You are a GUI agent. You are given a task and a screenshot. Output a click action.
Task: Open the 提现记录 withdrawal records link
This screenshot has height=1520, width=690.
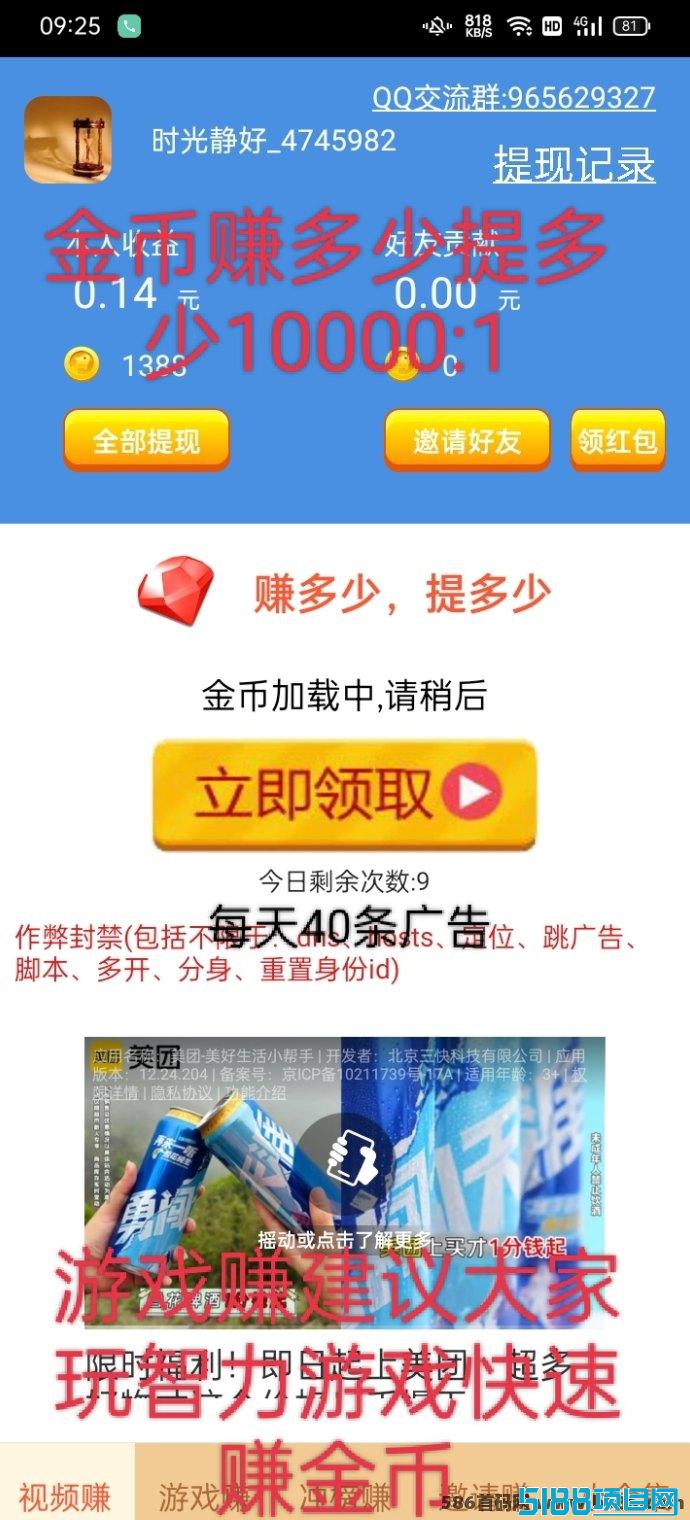pos(574,165)
